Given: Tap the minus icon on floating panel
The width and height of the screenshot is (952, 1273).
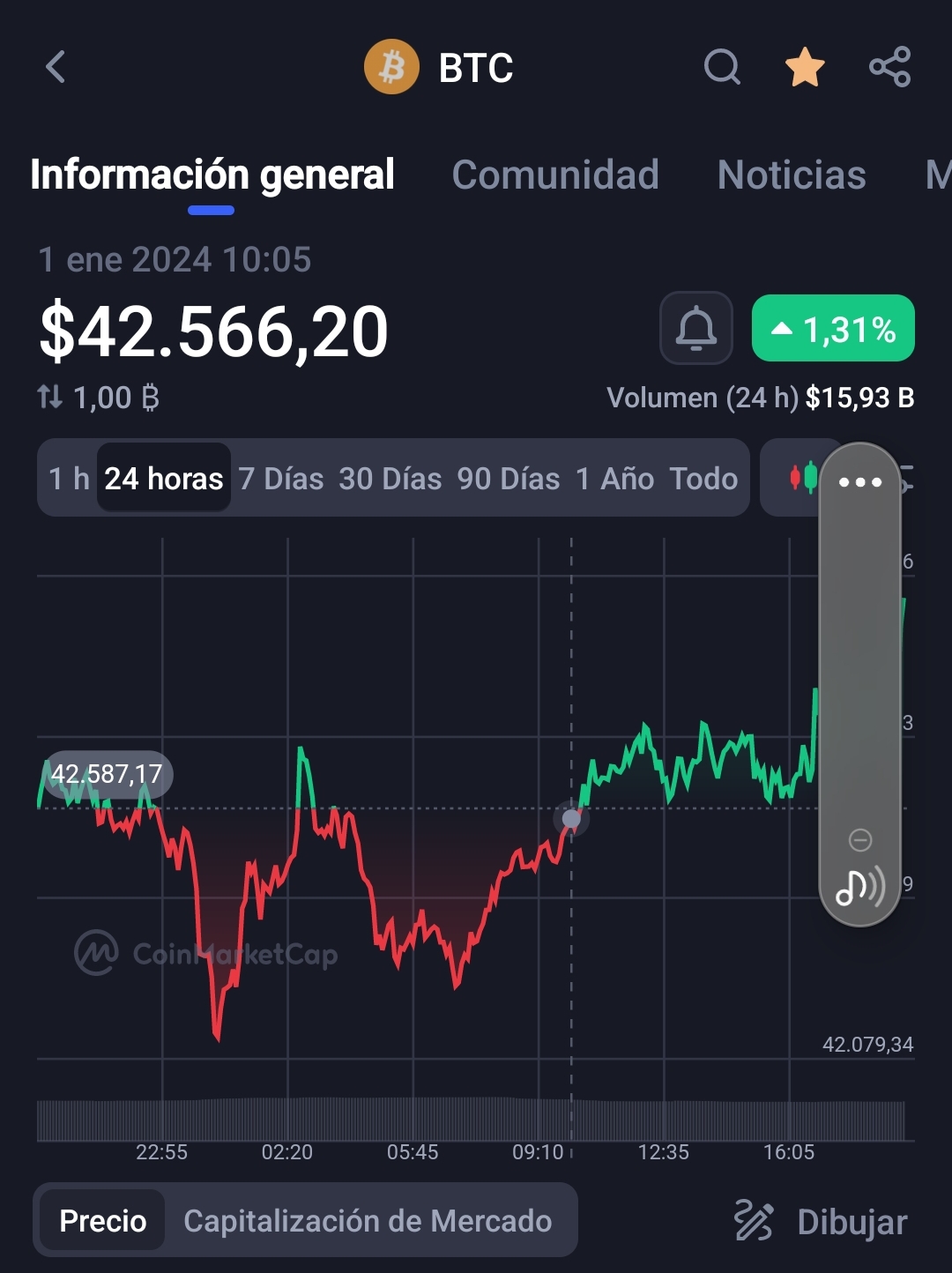Looking at the screenshot, I should (860, 840).
